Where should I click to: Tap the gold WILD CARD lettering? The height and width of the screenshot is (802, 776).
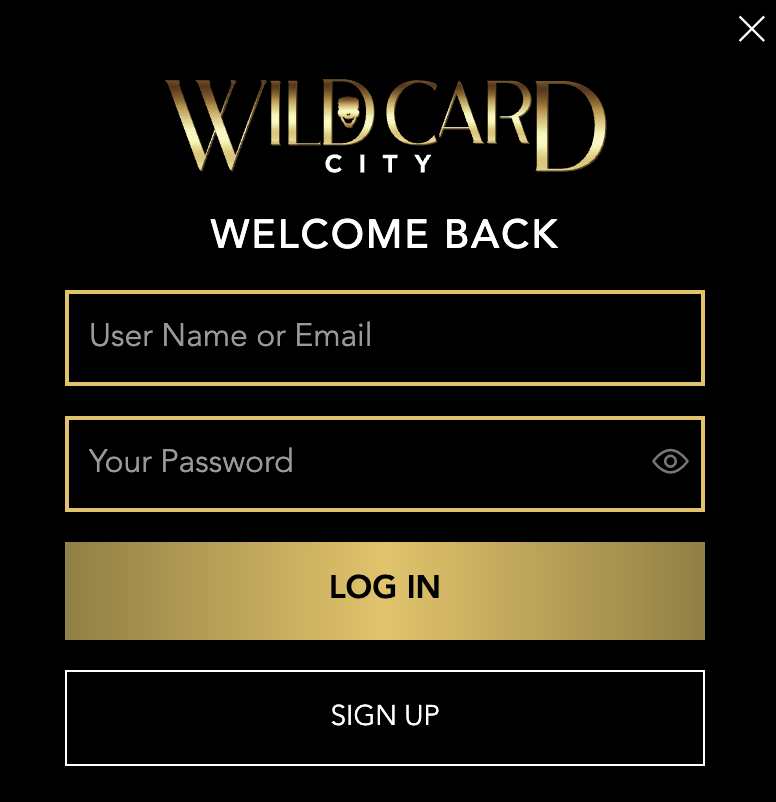coord(385,115)
